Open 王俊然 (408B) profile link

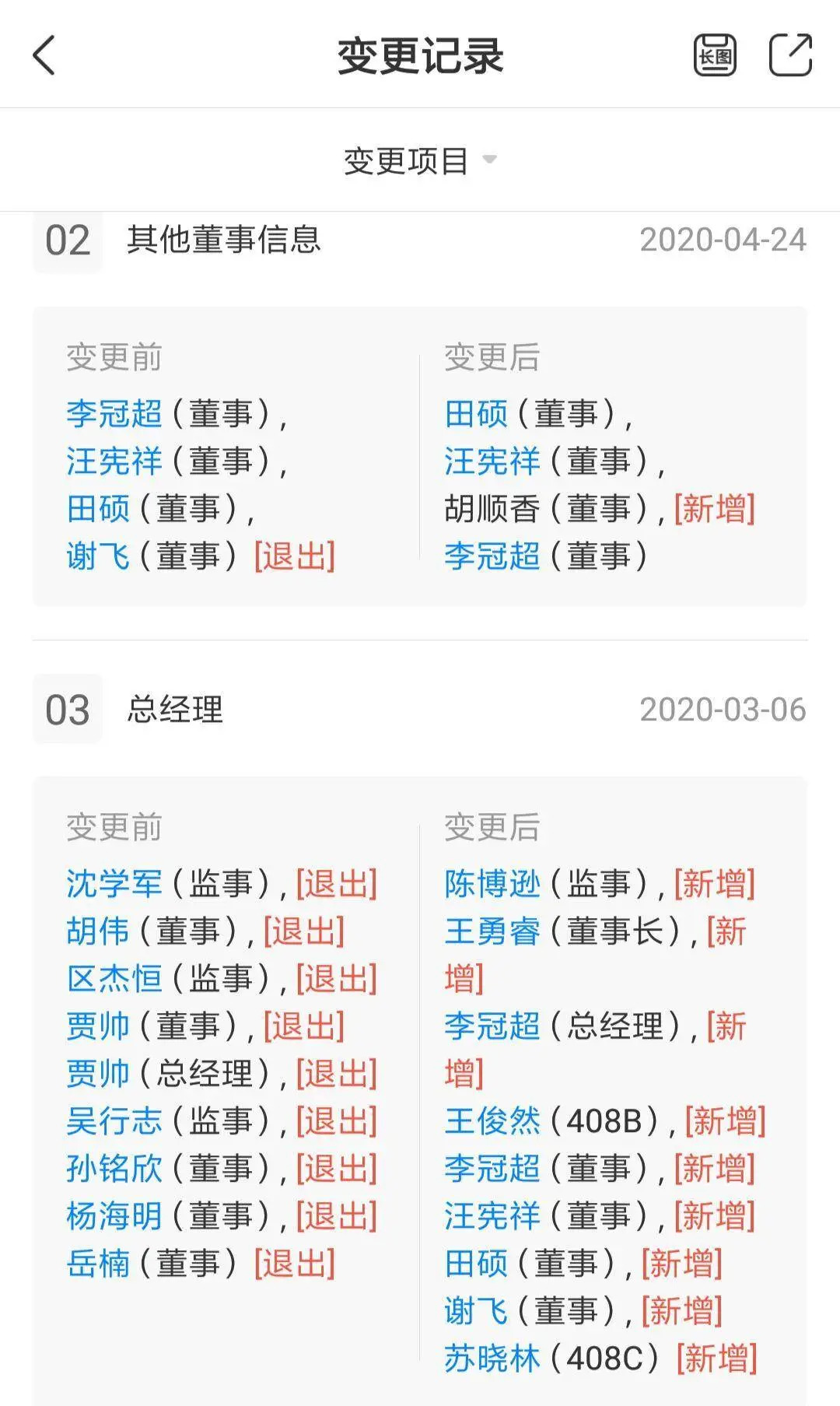492,1121
